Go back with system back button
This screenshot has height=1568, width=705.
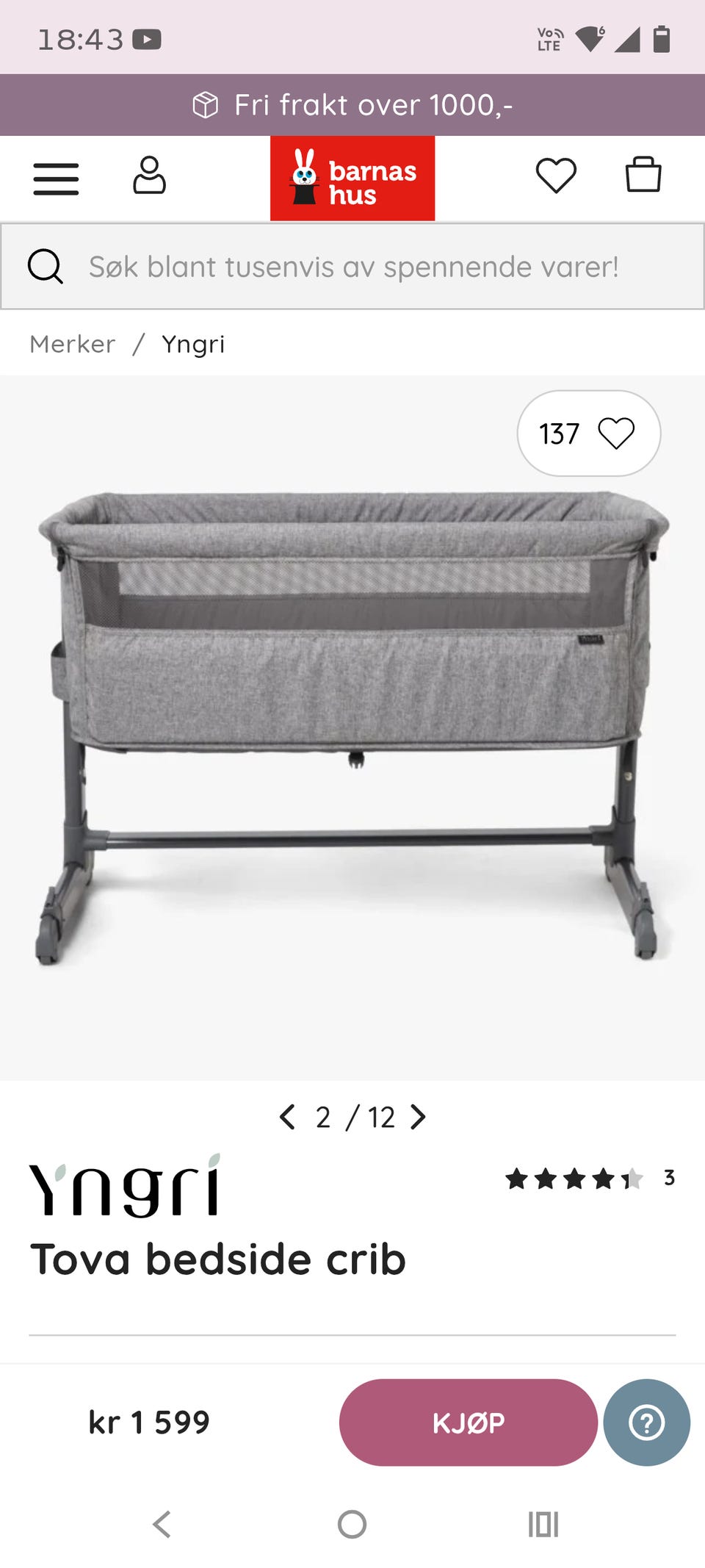162,1525
